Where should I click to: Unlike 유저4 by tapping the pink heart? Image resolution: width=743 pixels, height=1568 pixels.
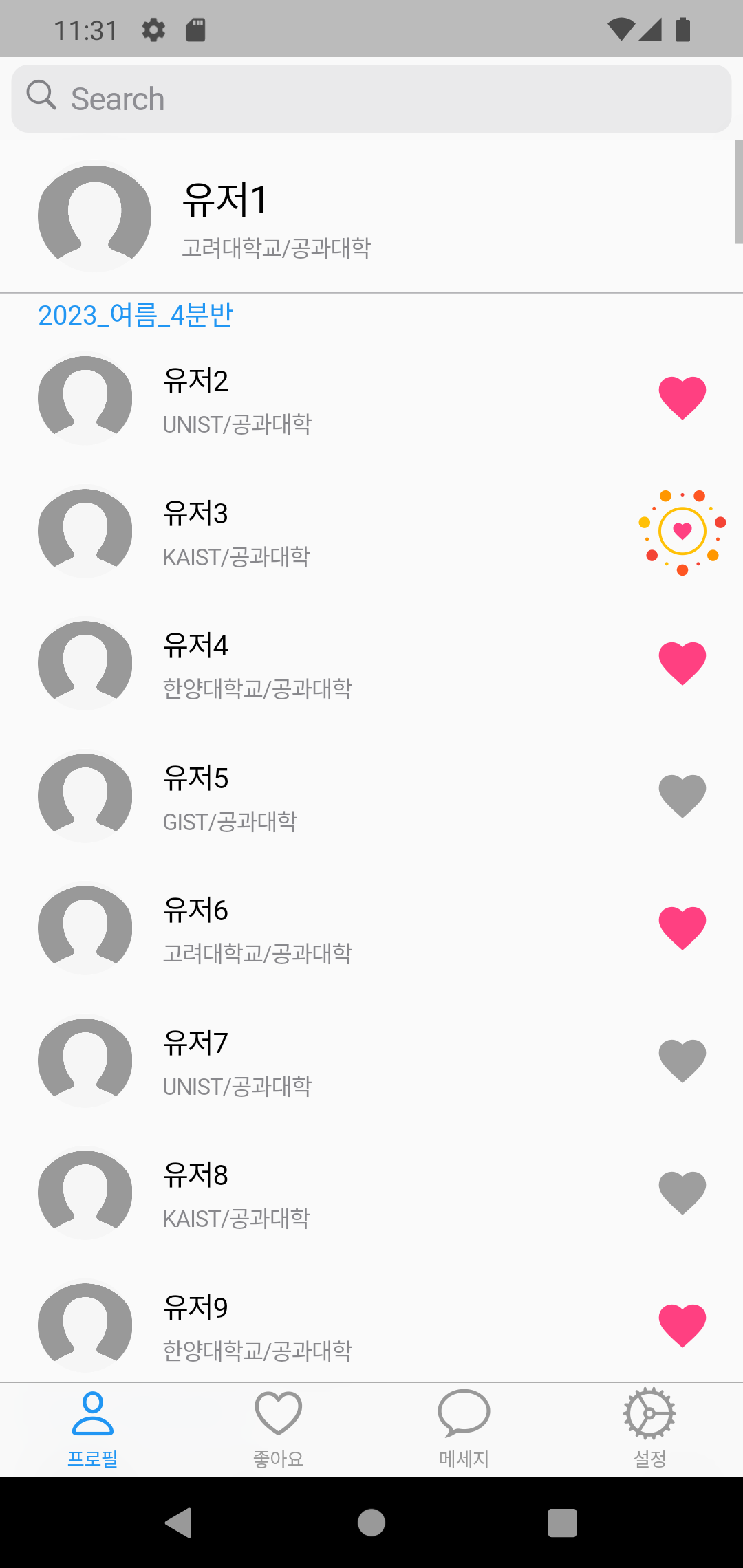pyautogui.click(x=682, y=662)
